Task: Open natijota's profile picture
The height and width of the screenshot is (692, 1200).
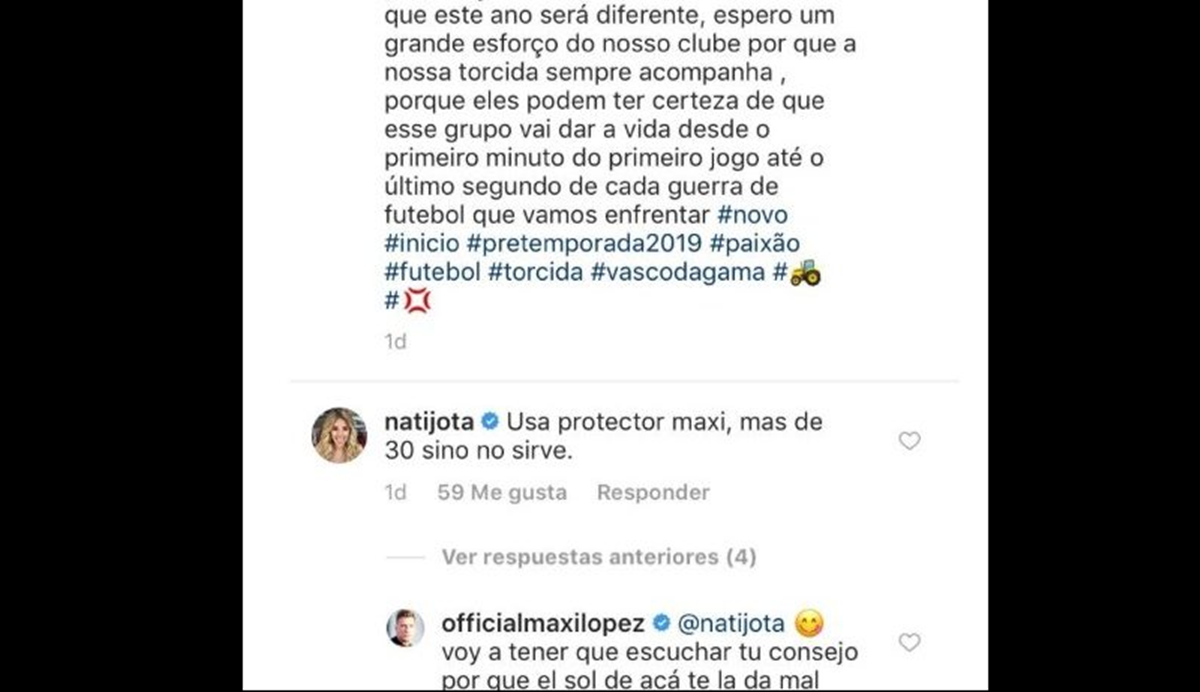Action: pos(339,436)
